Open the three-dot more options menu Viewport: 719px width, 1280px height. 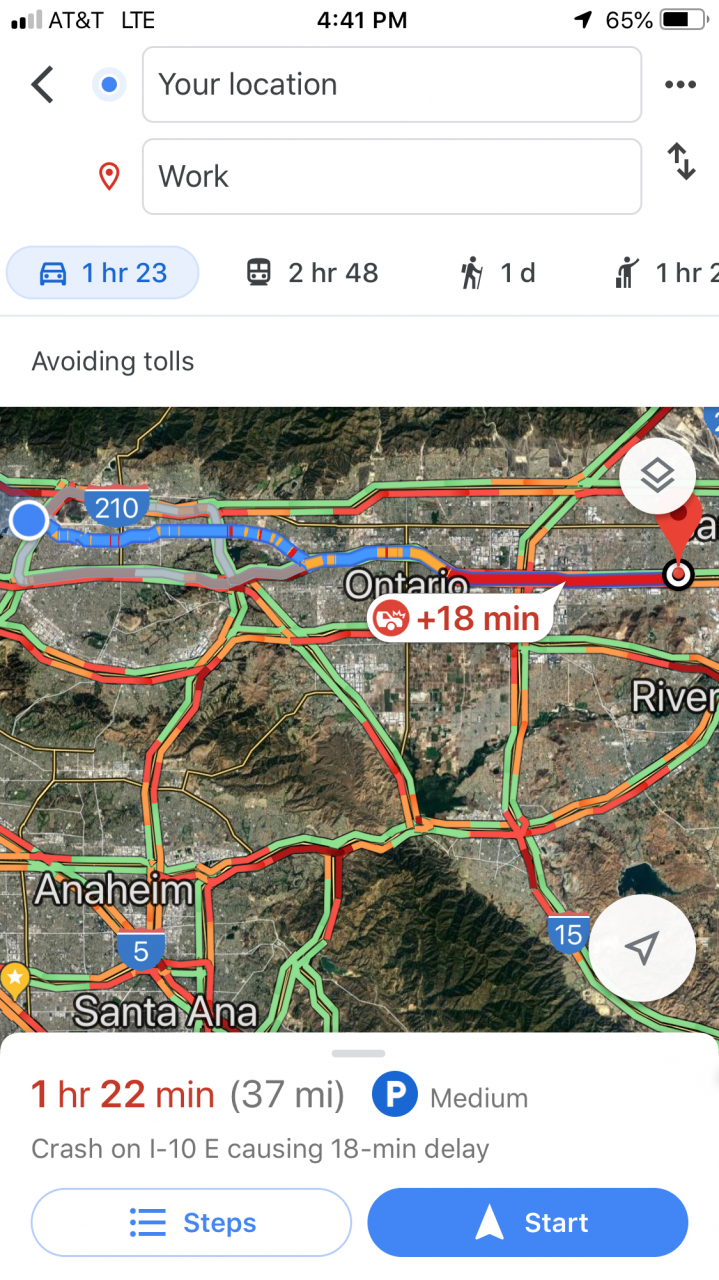pos(680,85)
